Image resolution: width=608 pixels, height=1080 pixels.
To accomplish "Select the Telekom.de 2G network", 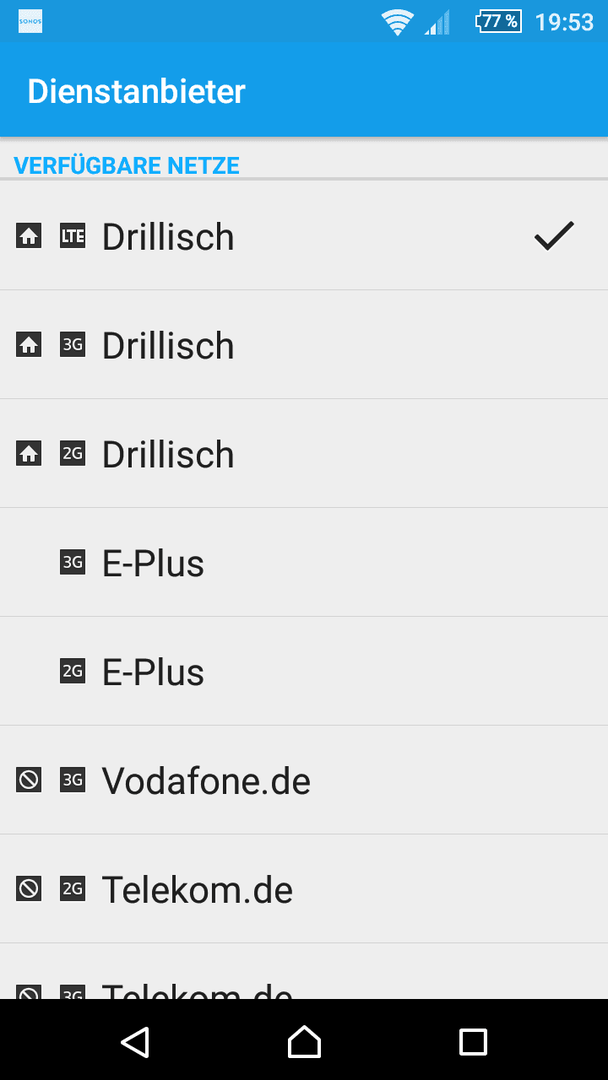I will point(304,889).
